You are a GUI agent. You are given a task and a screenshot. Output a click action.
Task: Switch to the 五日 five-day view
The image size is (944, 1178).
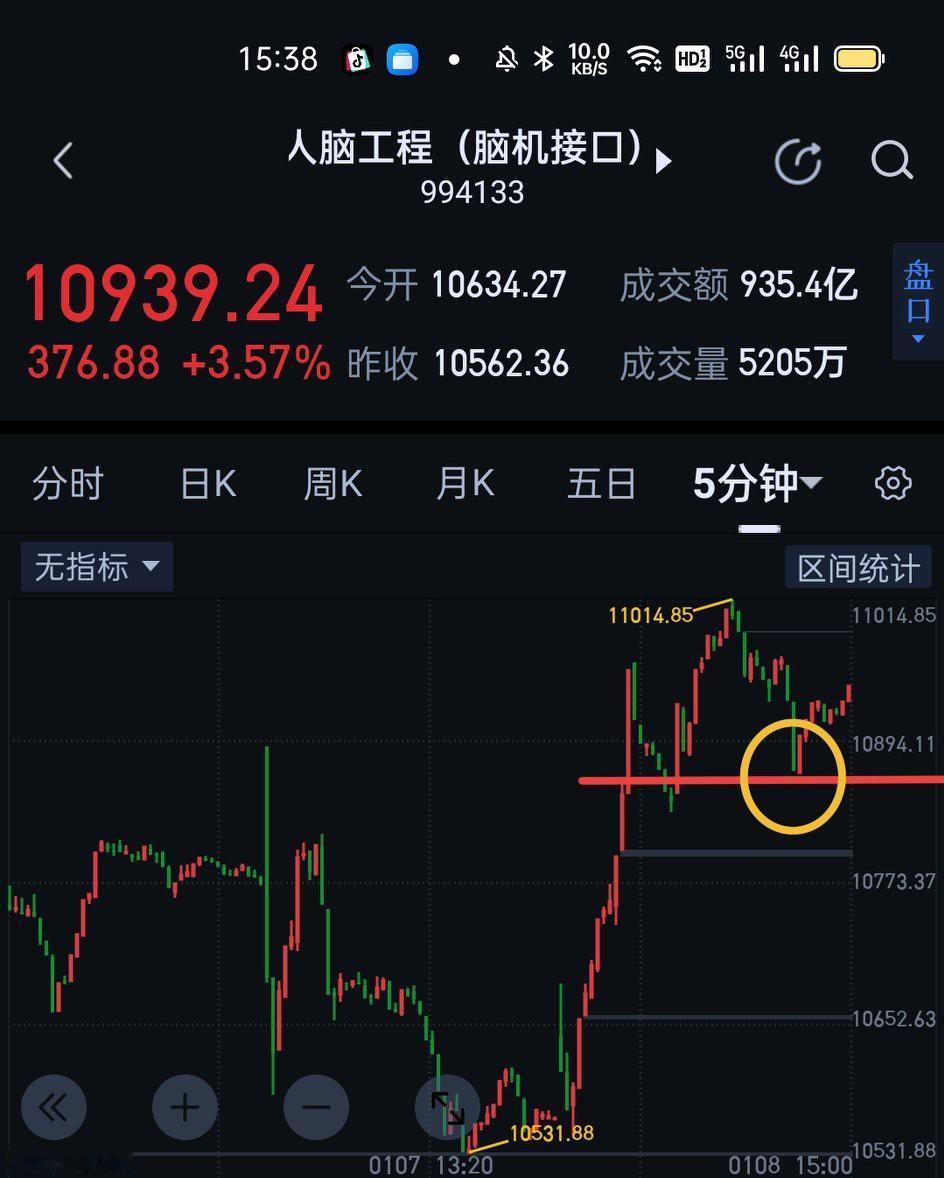coord(601,483)
